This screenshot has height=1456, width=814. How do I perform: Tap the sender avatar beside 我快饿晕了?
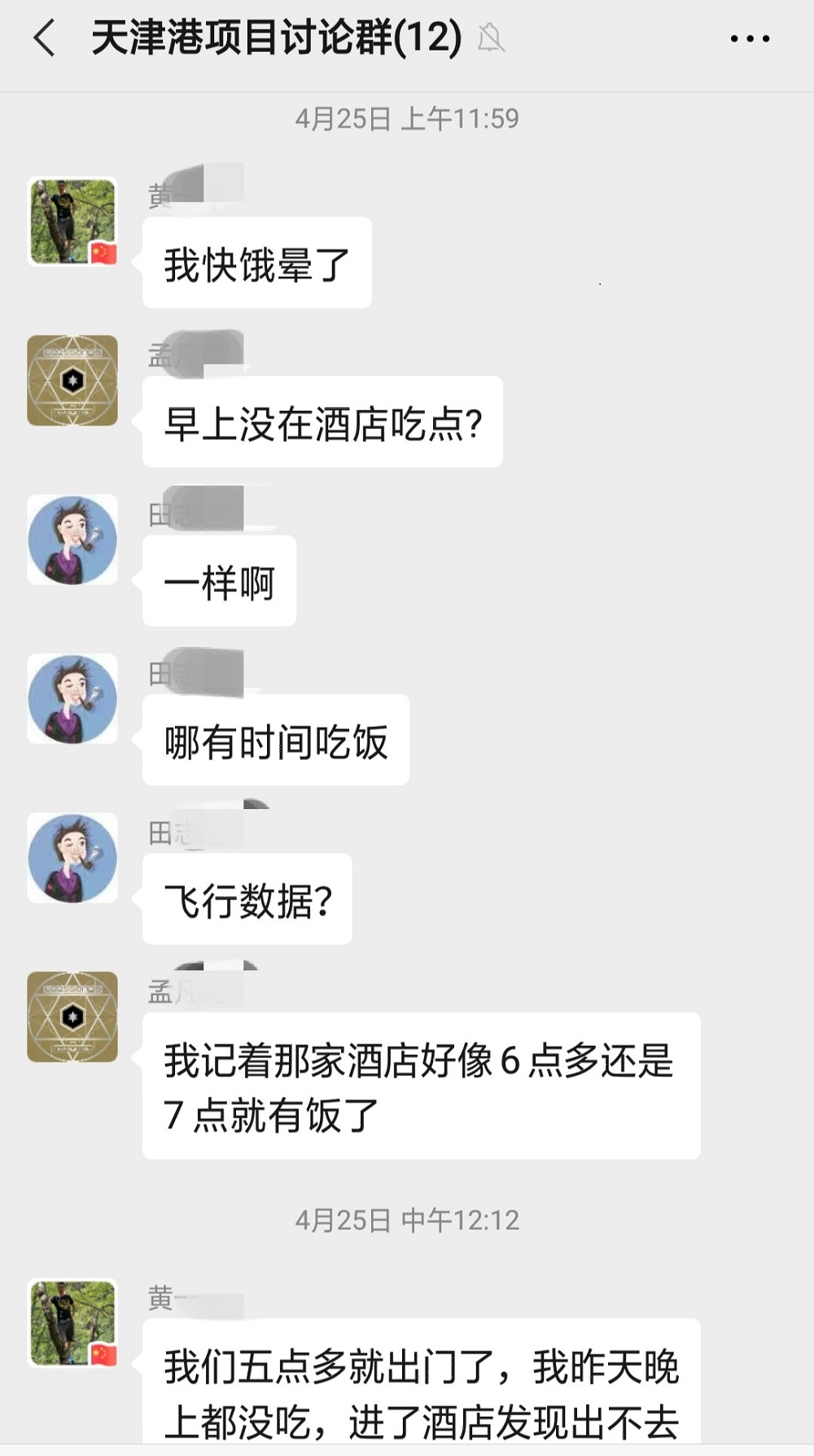click(x=72, y=221)
